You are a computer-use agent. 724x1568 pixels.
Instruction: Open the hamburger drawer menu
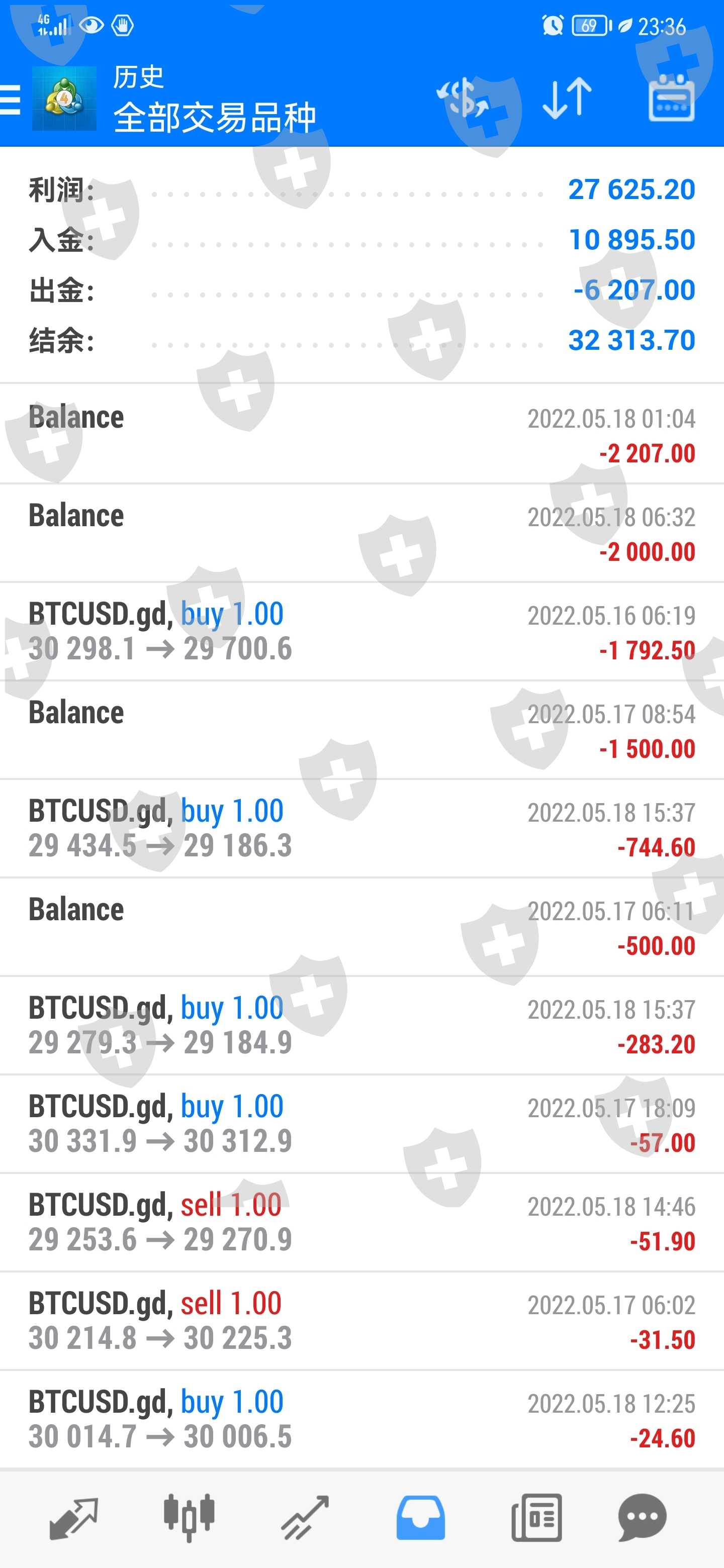11,99
